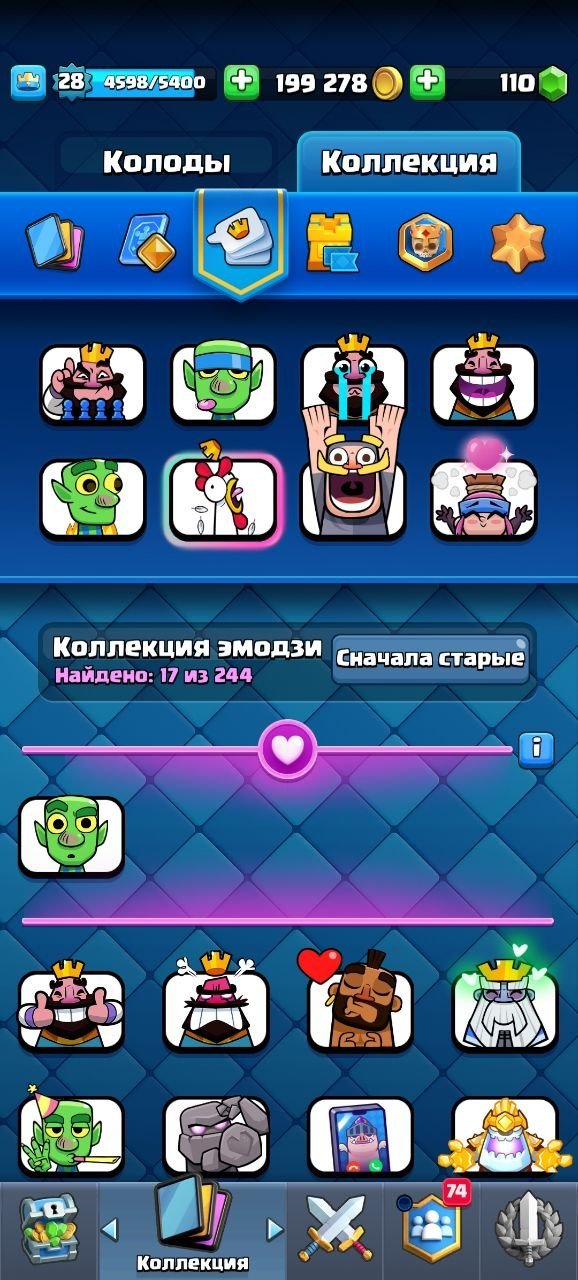Screen dimensions: 578x1280
Task: Open the banners badge tab
Action: tap(425, 243)
